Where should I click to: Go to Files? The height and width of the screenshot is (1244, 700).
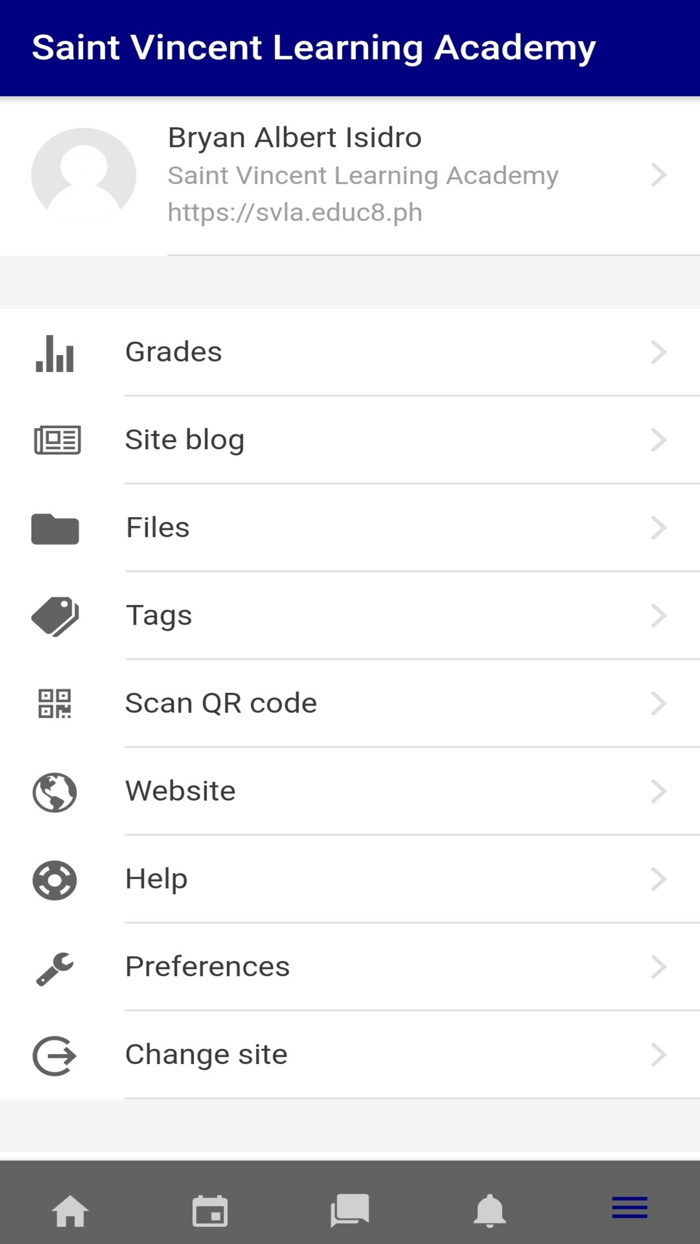coord(350,528)
